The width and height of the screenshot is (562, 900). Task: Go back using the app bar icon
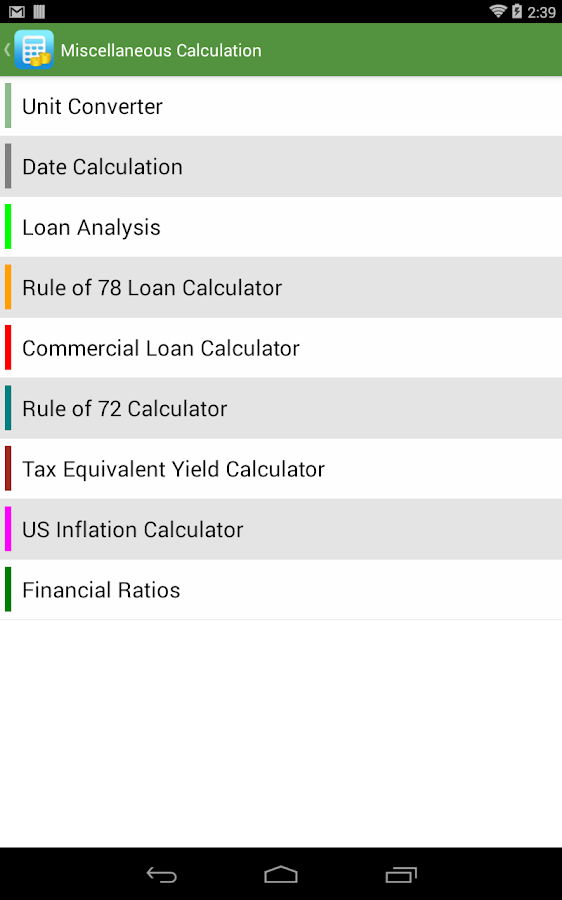[x=29, y=50]
